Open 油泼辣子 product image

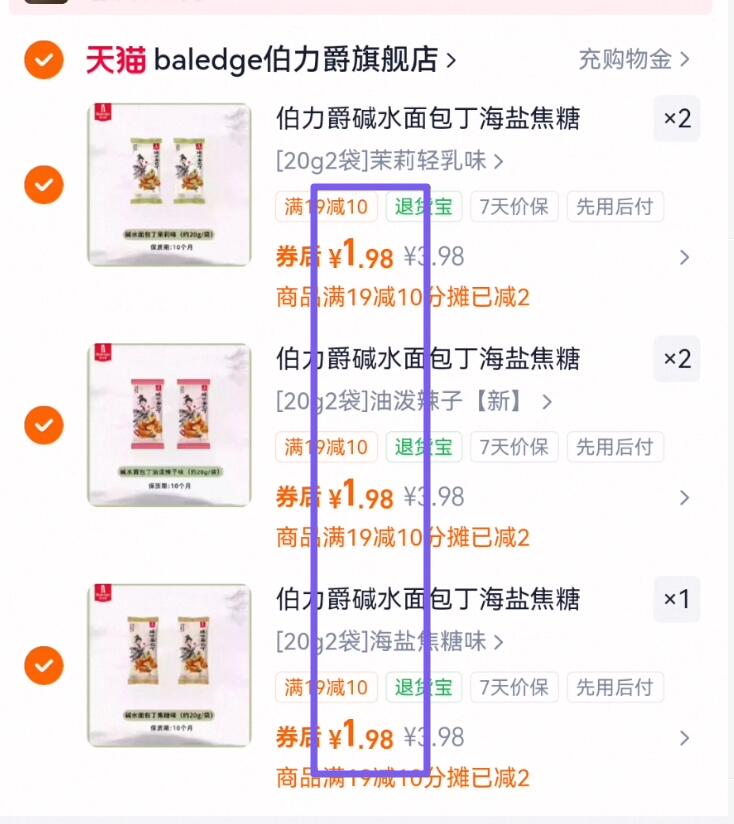point(168,425)
